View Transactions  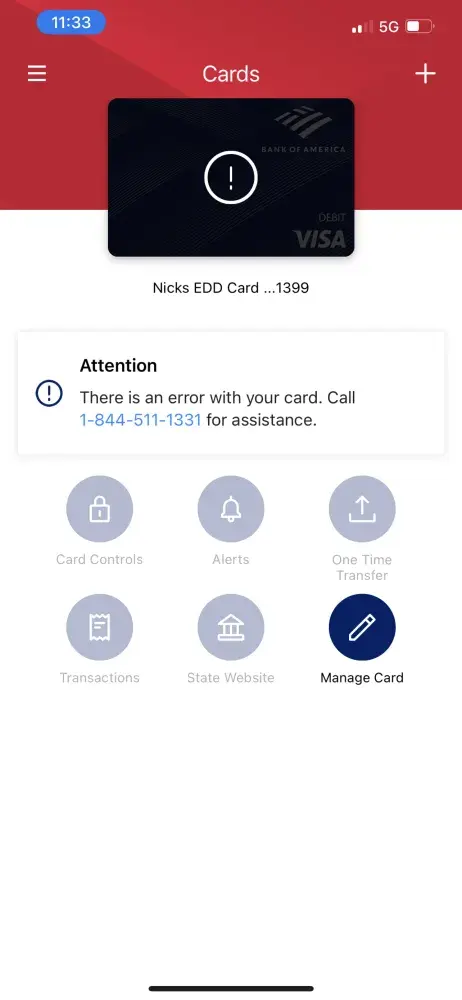point(100,627)
